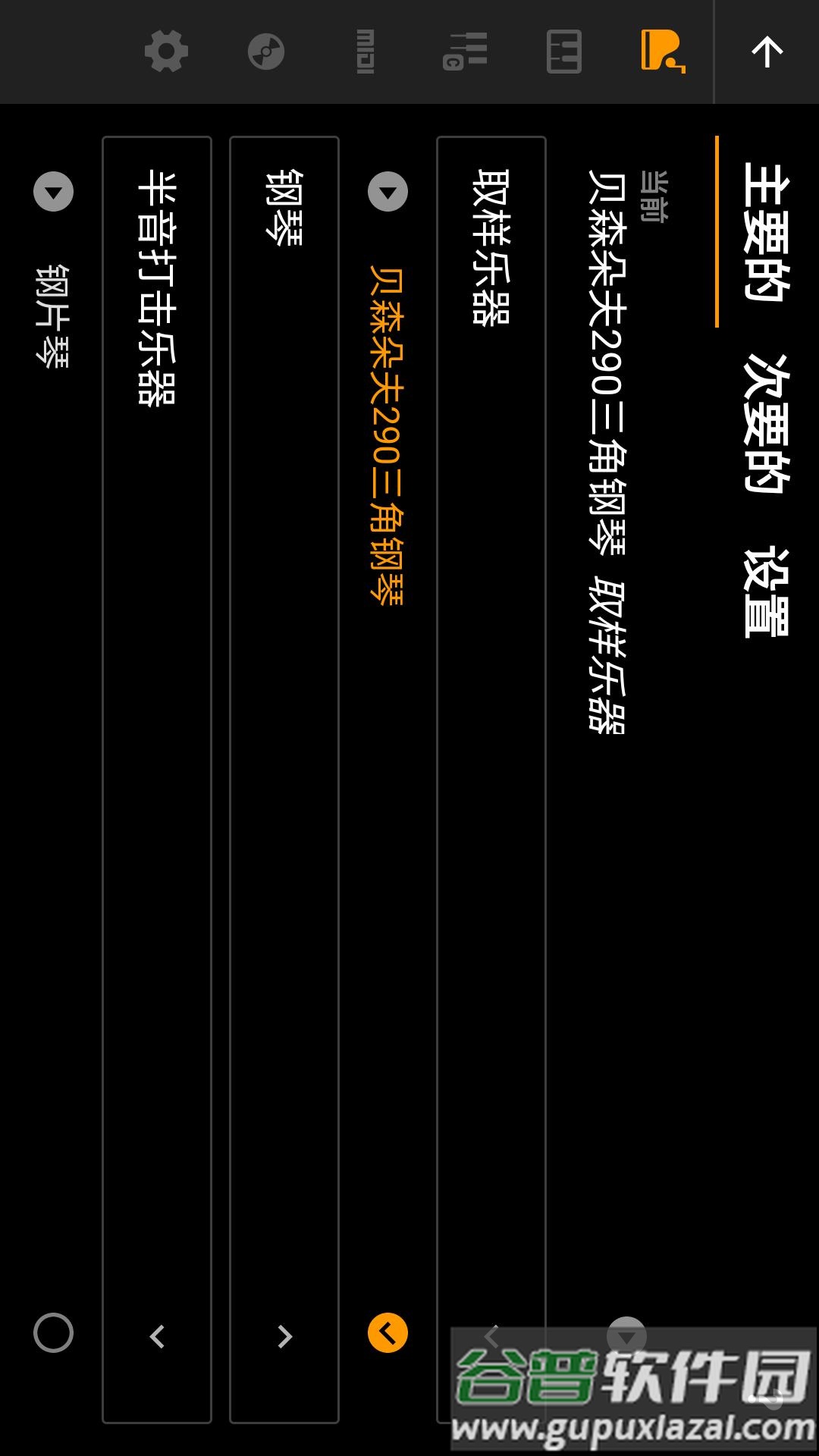
Task: Switch to the 设置 tab
Action: tap(766, 591)
